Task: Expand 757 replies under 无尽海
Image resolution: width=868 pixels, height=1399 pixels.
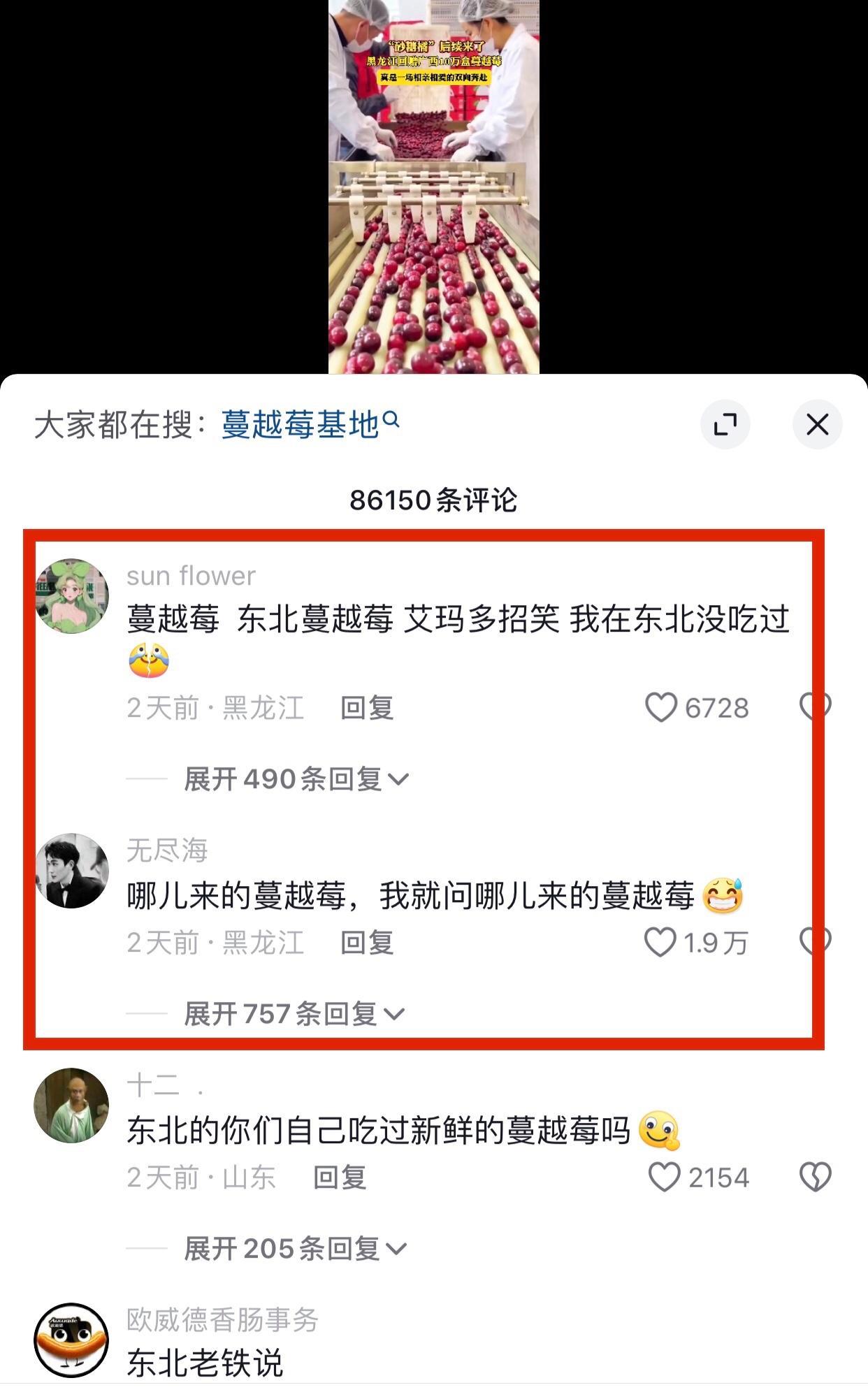Action: click(x=294, y=1014)
